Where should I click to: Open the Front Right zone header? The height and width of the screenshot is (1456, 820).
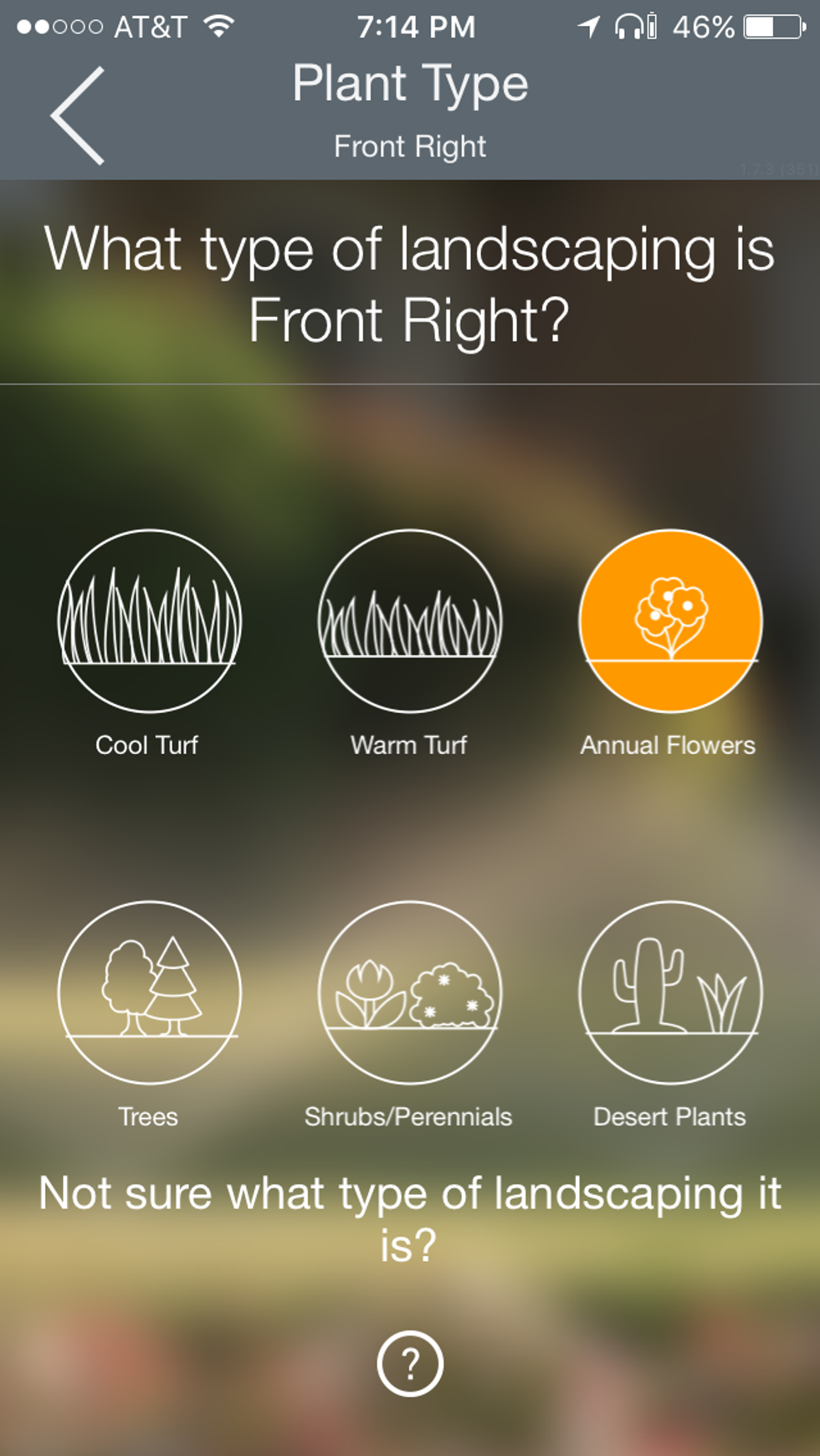[x=409, y=146]
